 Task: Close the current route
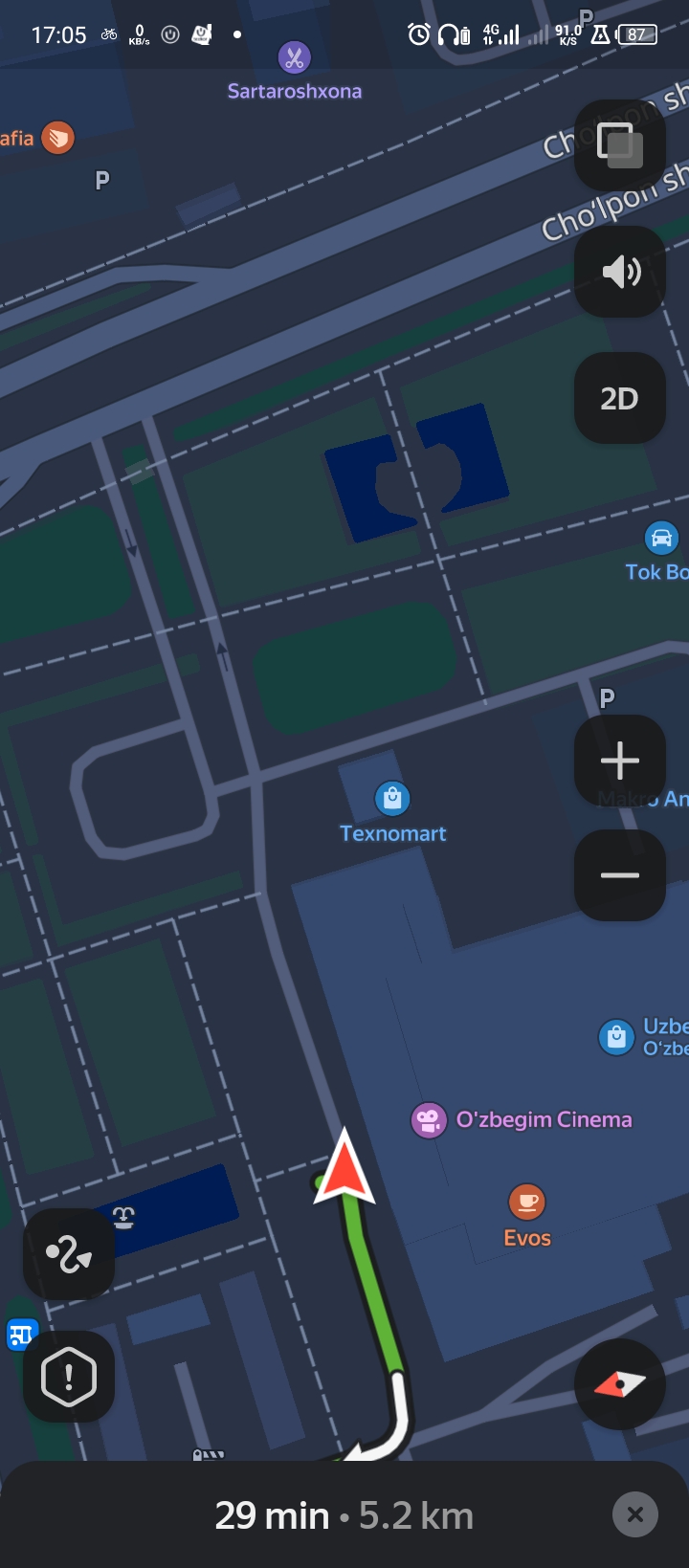coord(634,1514)
